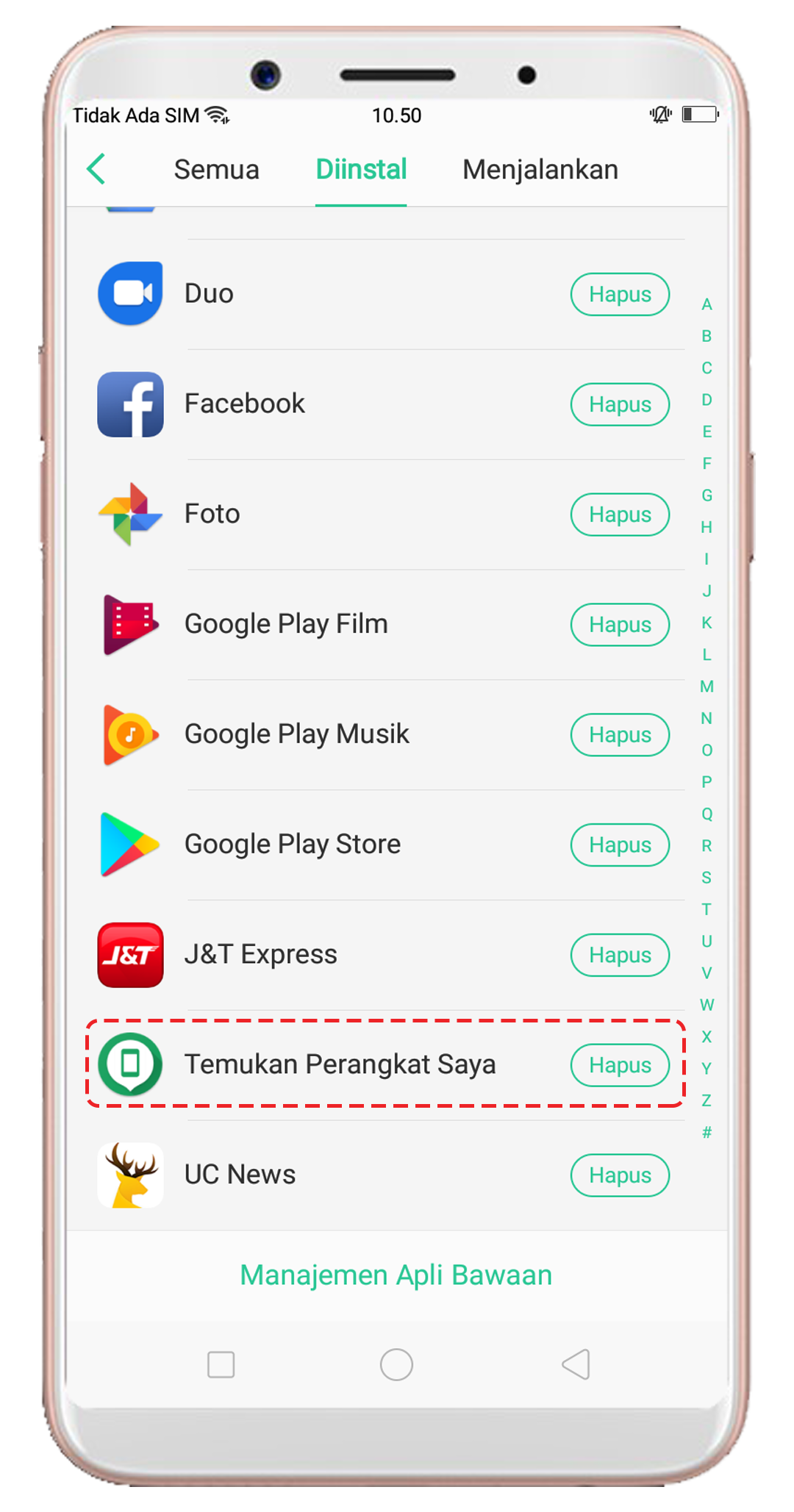Jump to letter G in the index
The width and height of the screenshot is (794, 1512).
tap(707, 495)
